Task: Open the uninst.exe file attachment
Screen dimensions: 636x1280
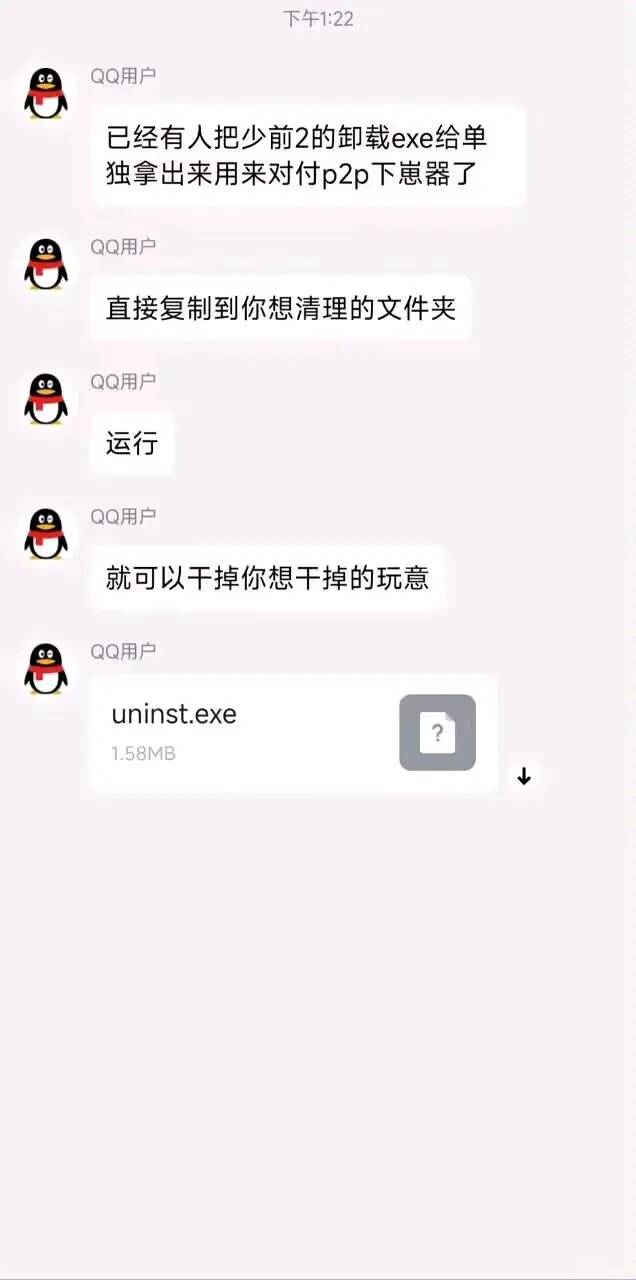Action: [x=292, y=732]
